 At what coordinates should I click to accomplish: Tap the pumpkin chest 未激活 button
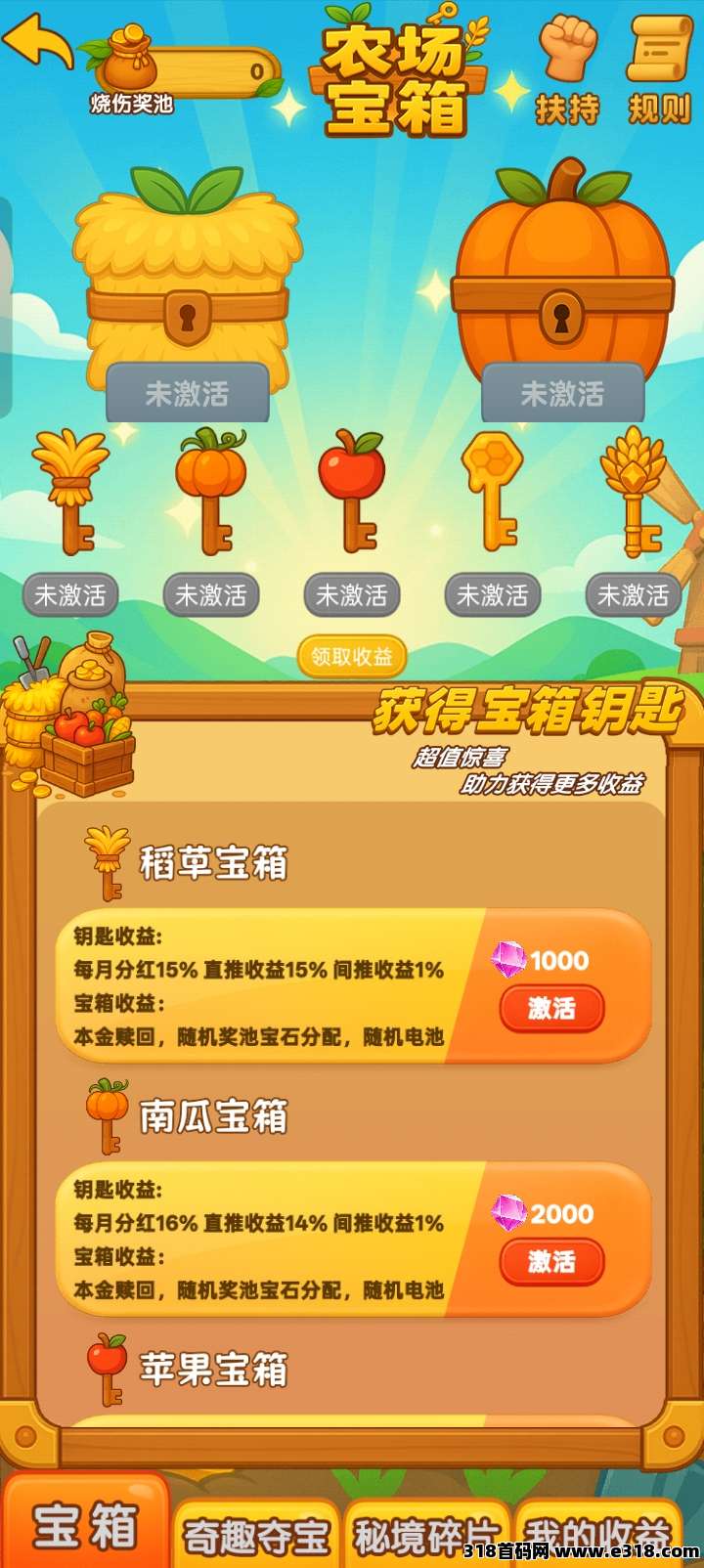point(562,393)
